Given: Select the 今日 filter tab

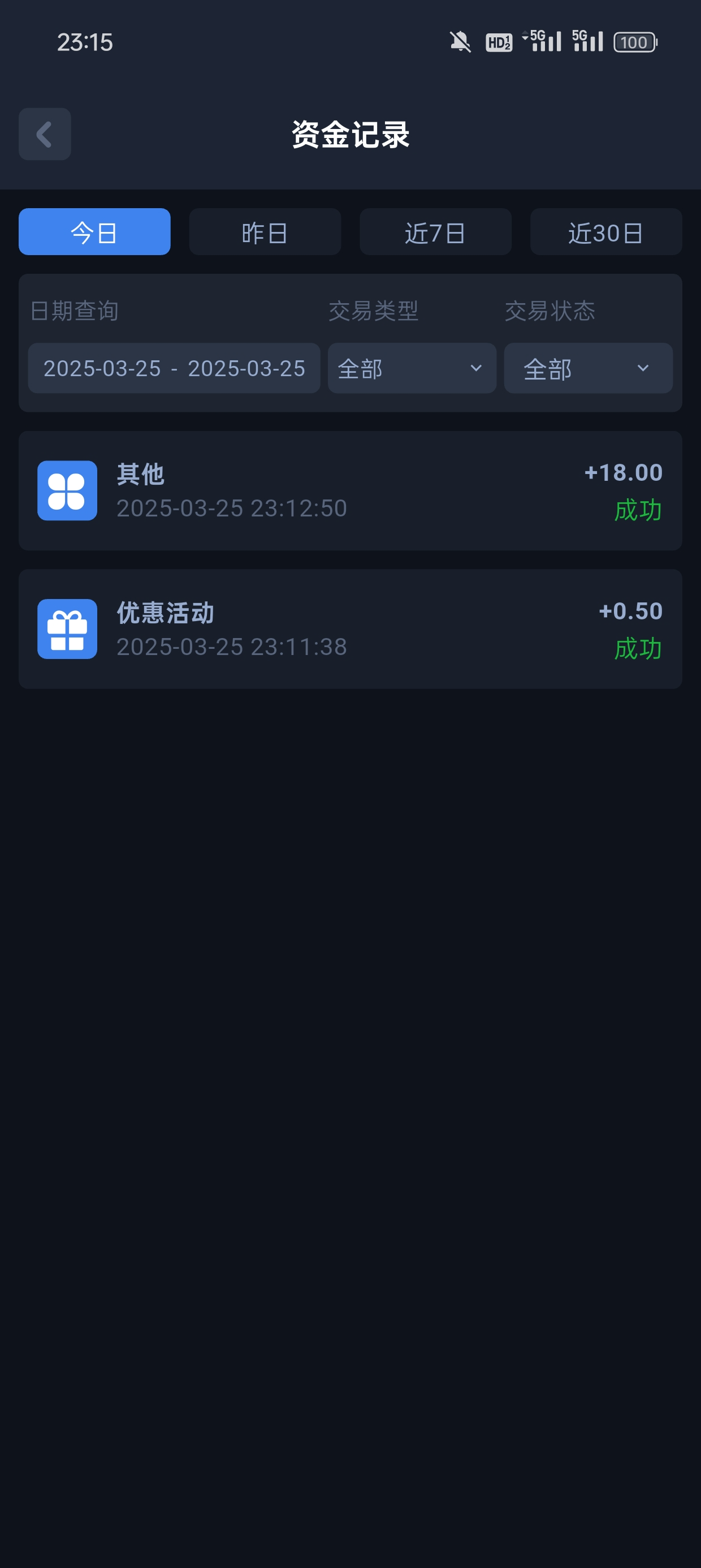Looking at the screenshot, I should 94,232.
